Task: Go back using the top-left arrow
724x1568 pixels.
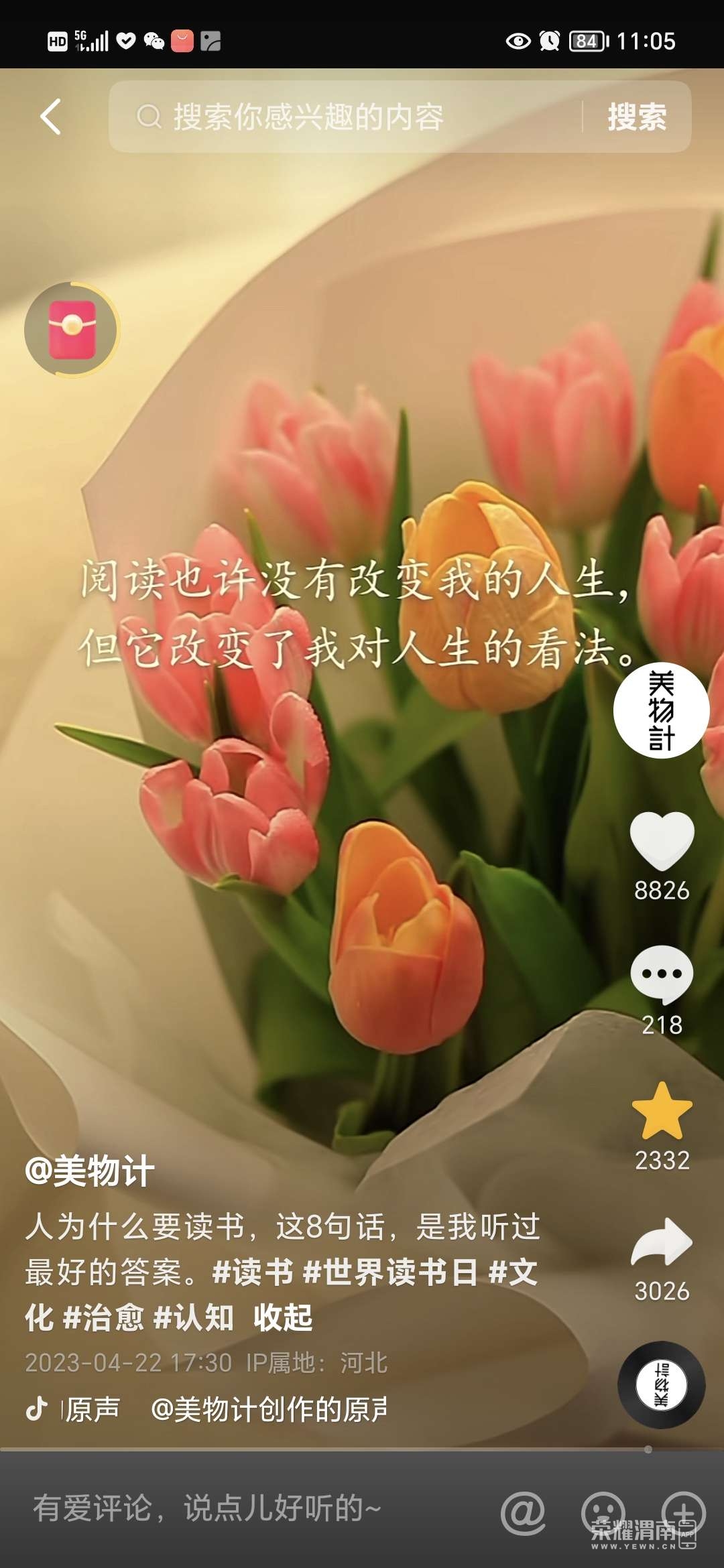Action: (51, 117)
